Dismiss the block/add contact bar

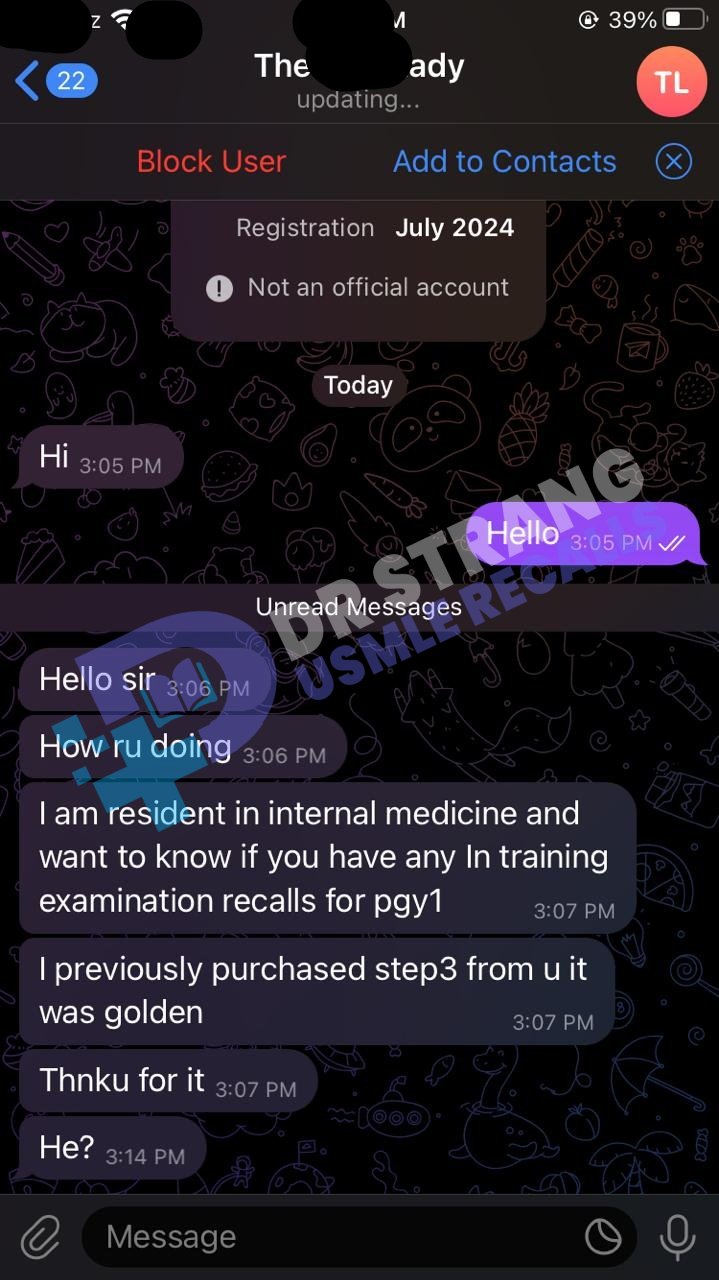pyautogui.click(x=673, y=161)
